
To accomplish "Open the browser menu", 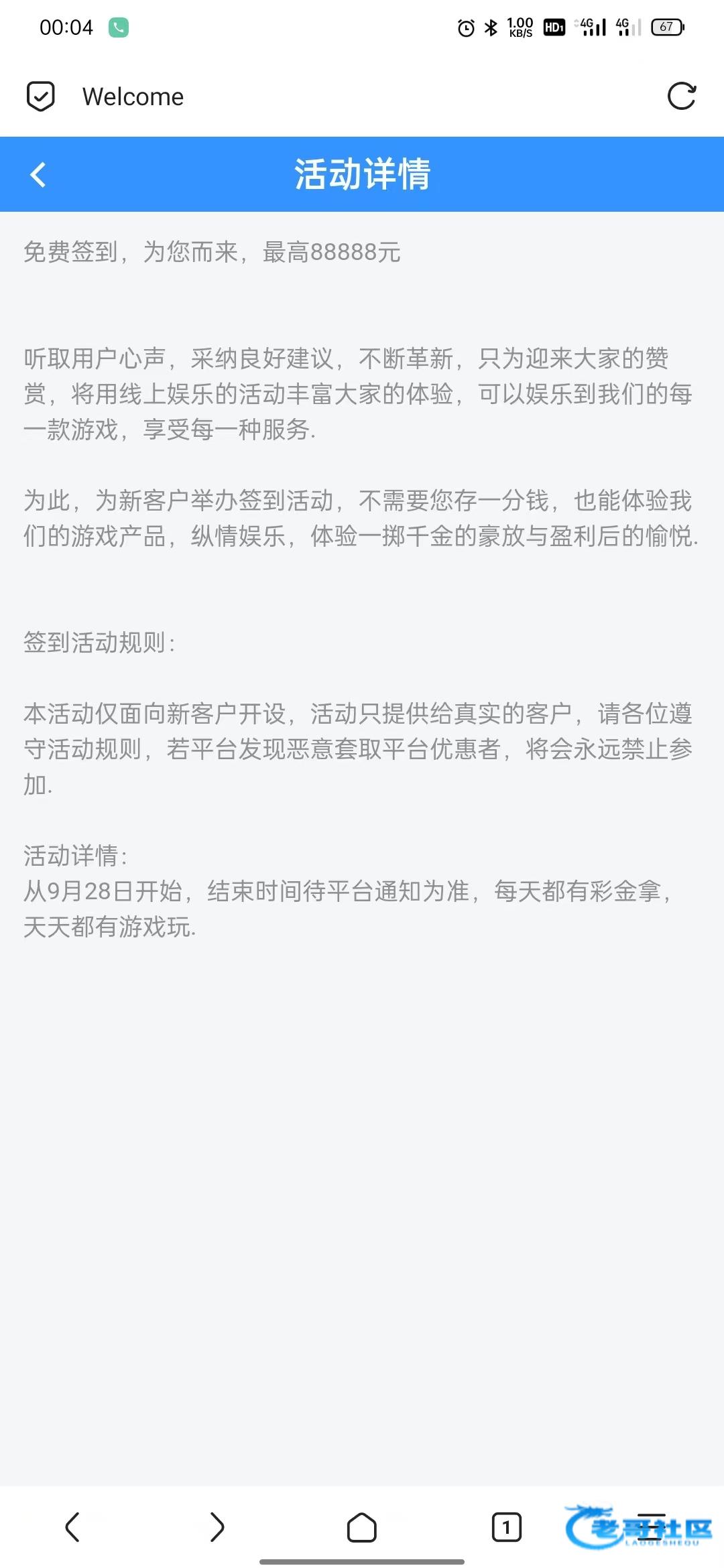I will pos(651,1527).
